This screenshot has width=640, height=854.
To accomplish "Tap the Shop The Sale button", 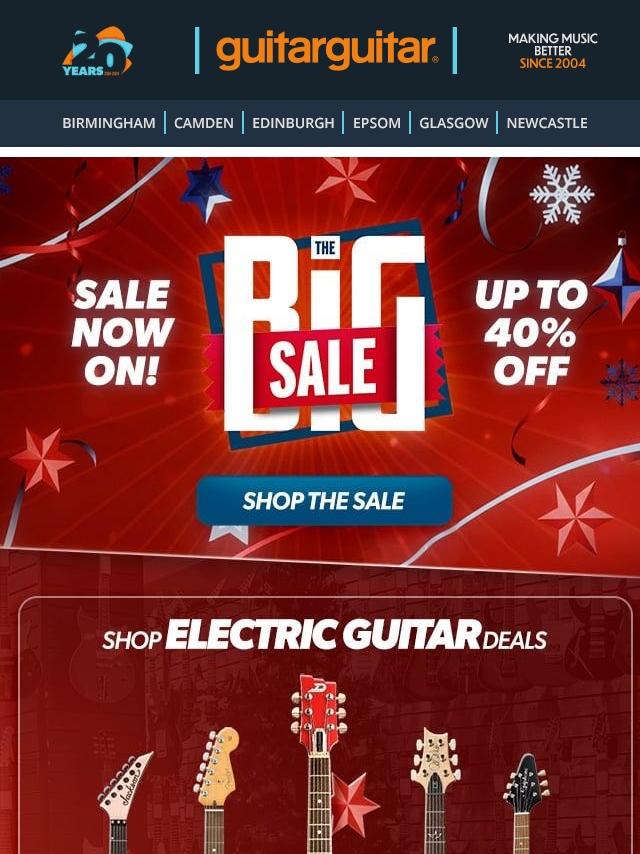I will click(x=324, y=501).
